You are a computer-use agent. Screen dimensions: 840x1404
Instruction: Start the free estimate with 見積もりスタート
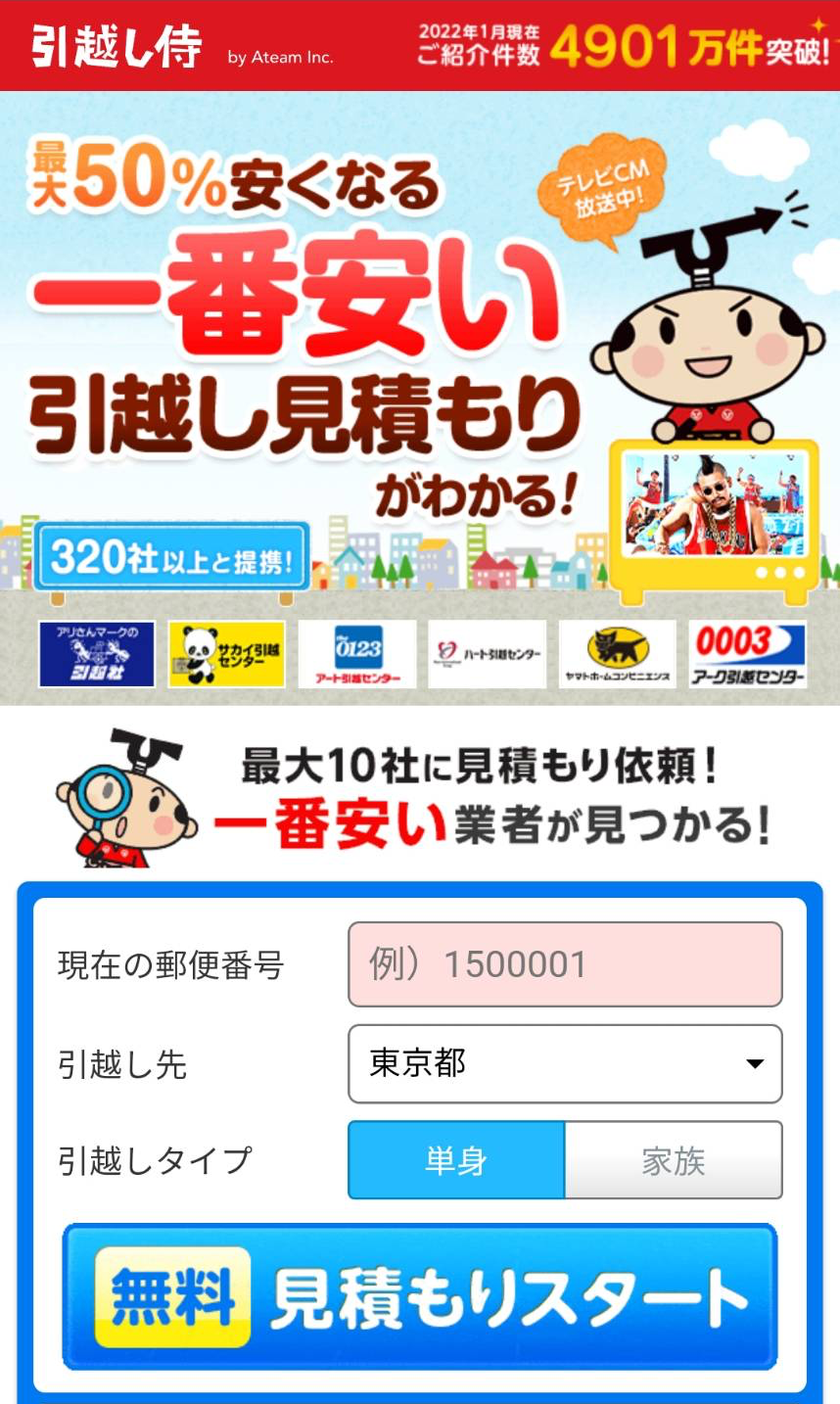tap(419, 1296)
